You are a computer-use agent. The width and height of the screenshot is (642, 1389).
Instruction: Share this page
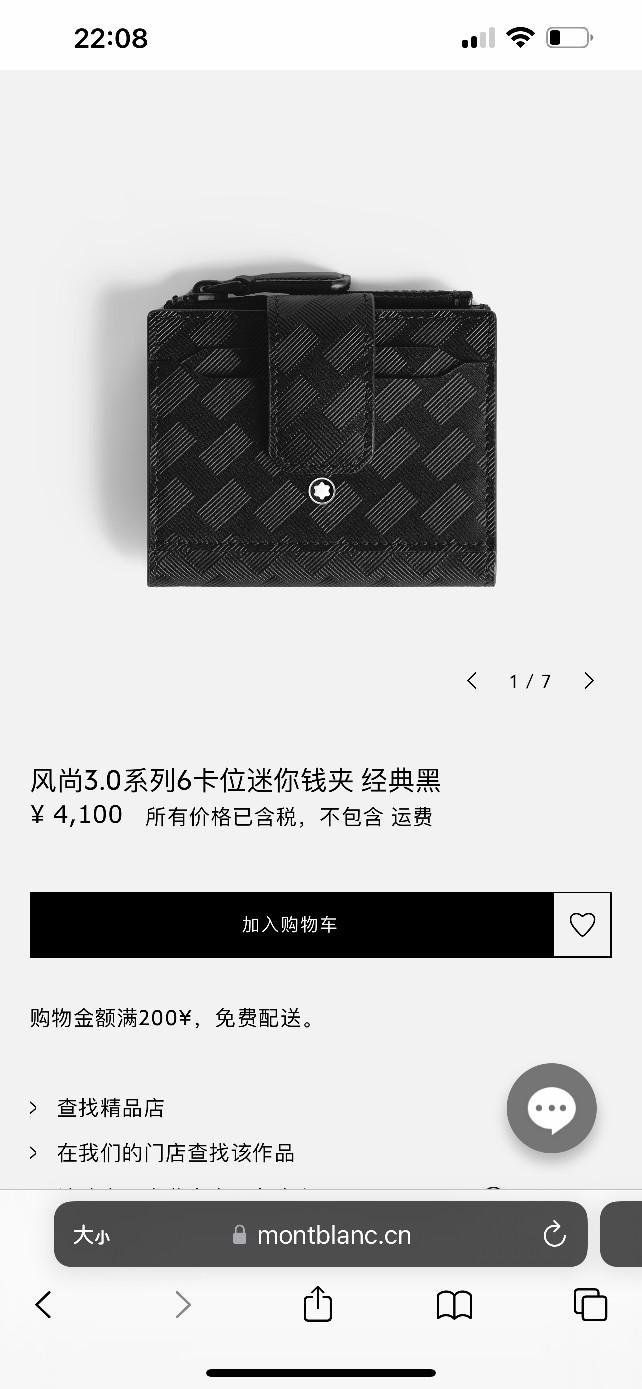317,1304
